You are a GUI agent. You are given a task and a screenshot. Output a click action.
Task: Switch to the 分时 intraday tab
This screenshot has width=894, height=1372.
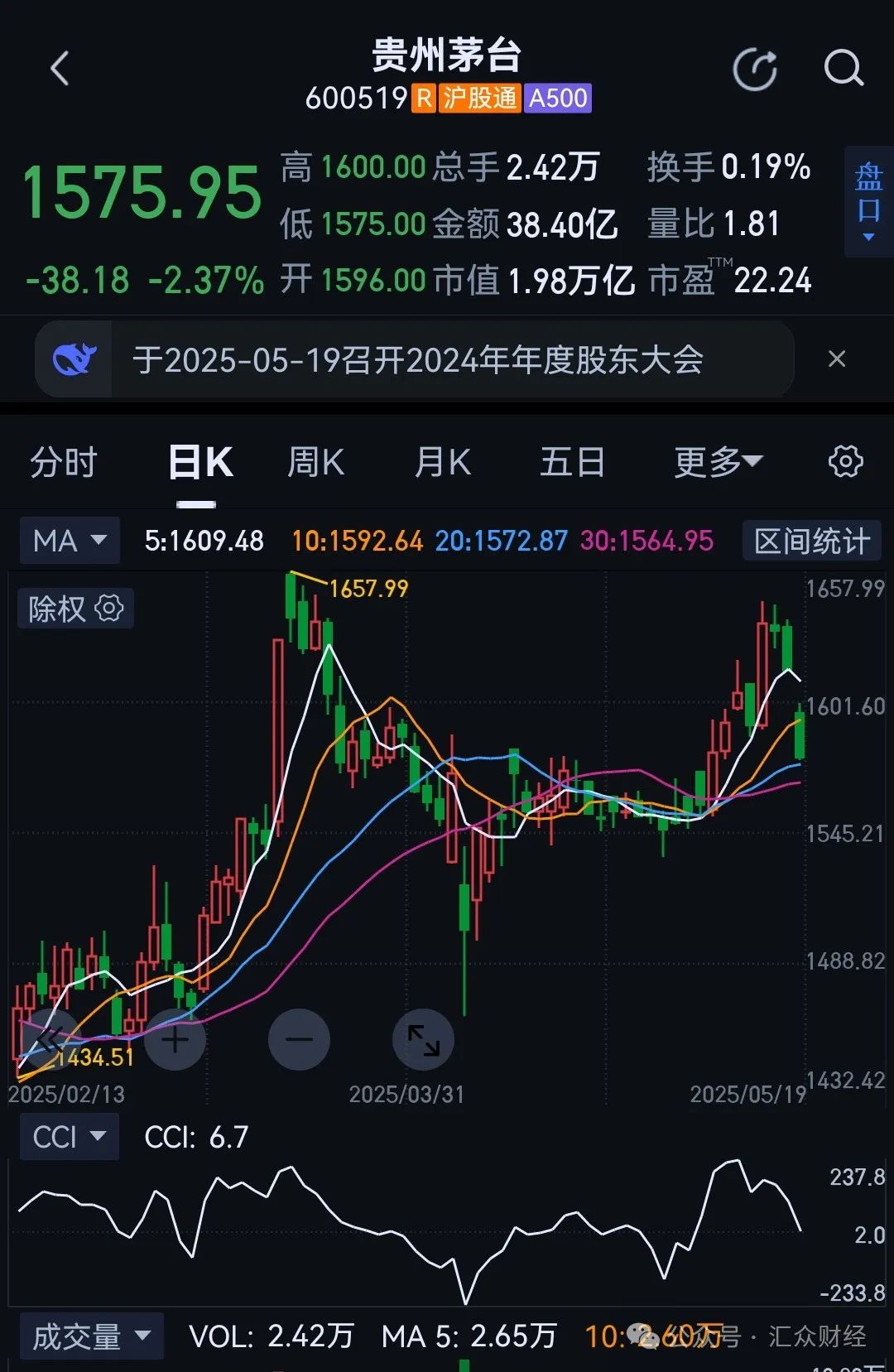point(65,461)
